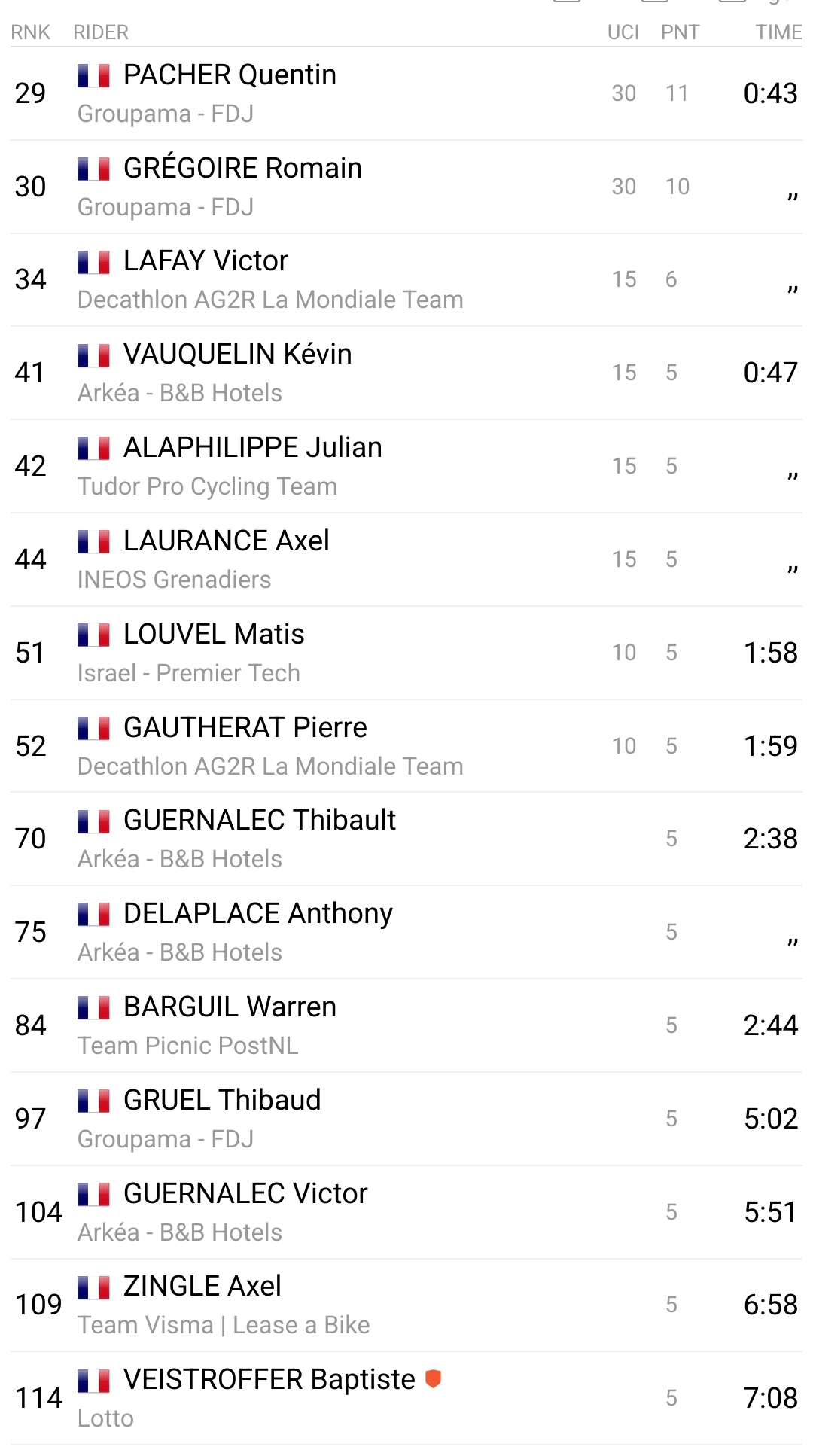Open LOUVEL Matis rider page
Viewport: 813px width, 1456px height.
point(214,635)
